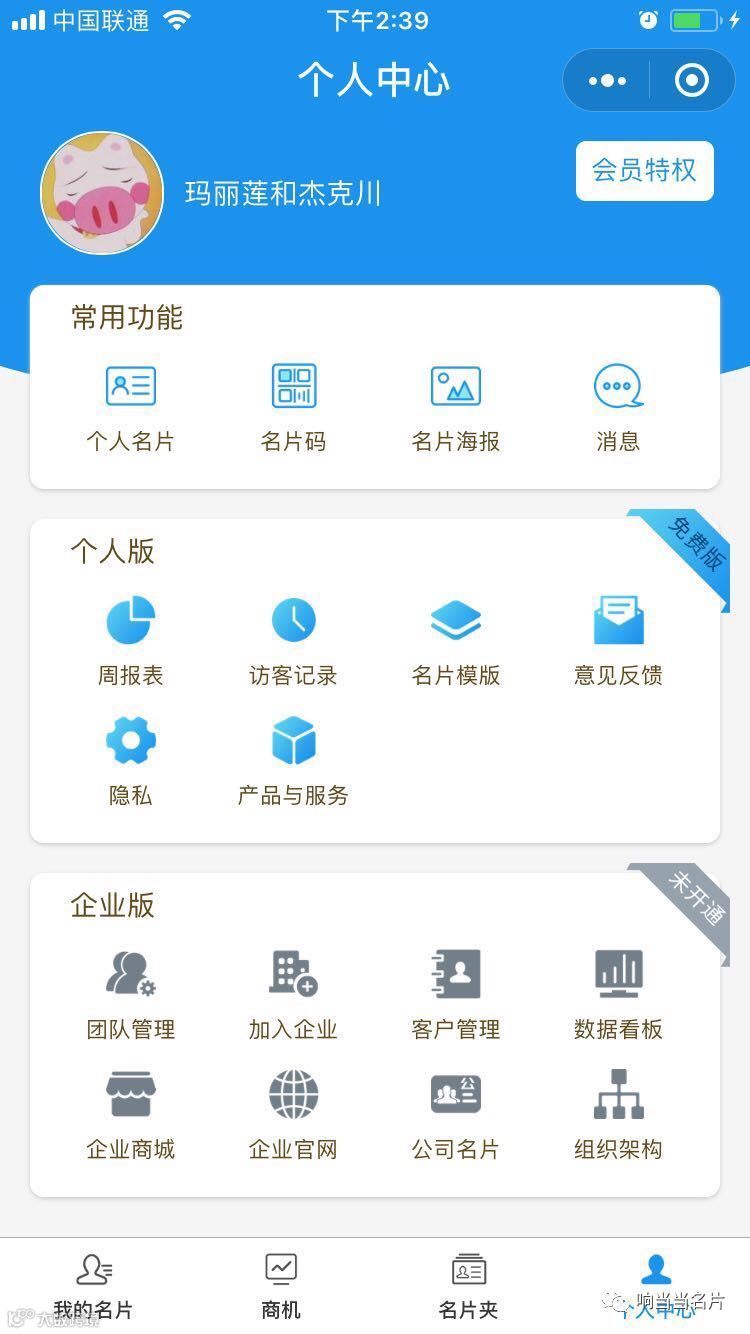Switch to the 我的名片 tab

coord(93,1286)
